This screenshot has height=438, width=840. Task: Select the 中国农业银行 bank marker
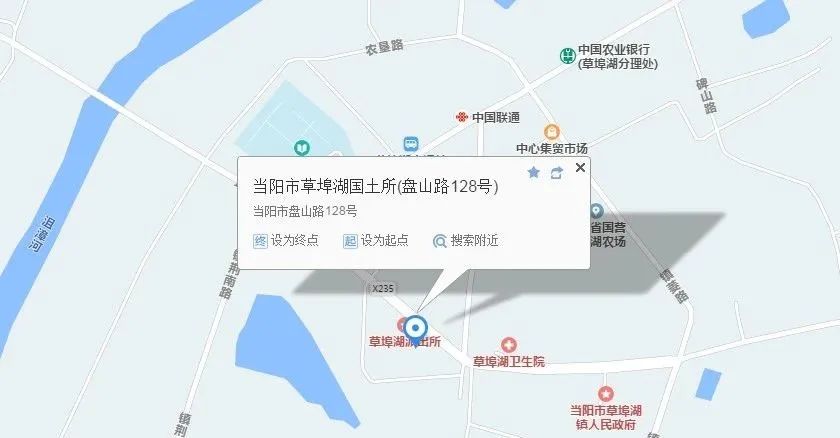[x=566, y=54]
